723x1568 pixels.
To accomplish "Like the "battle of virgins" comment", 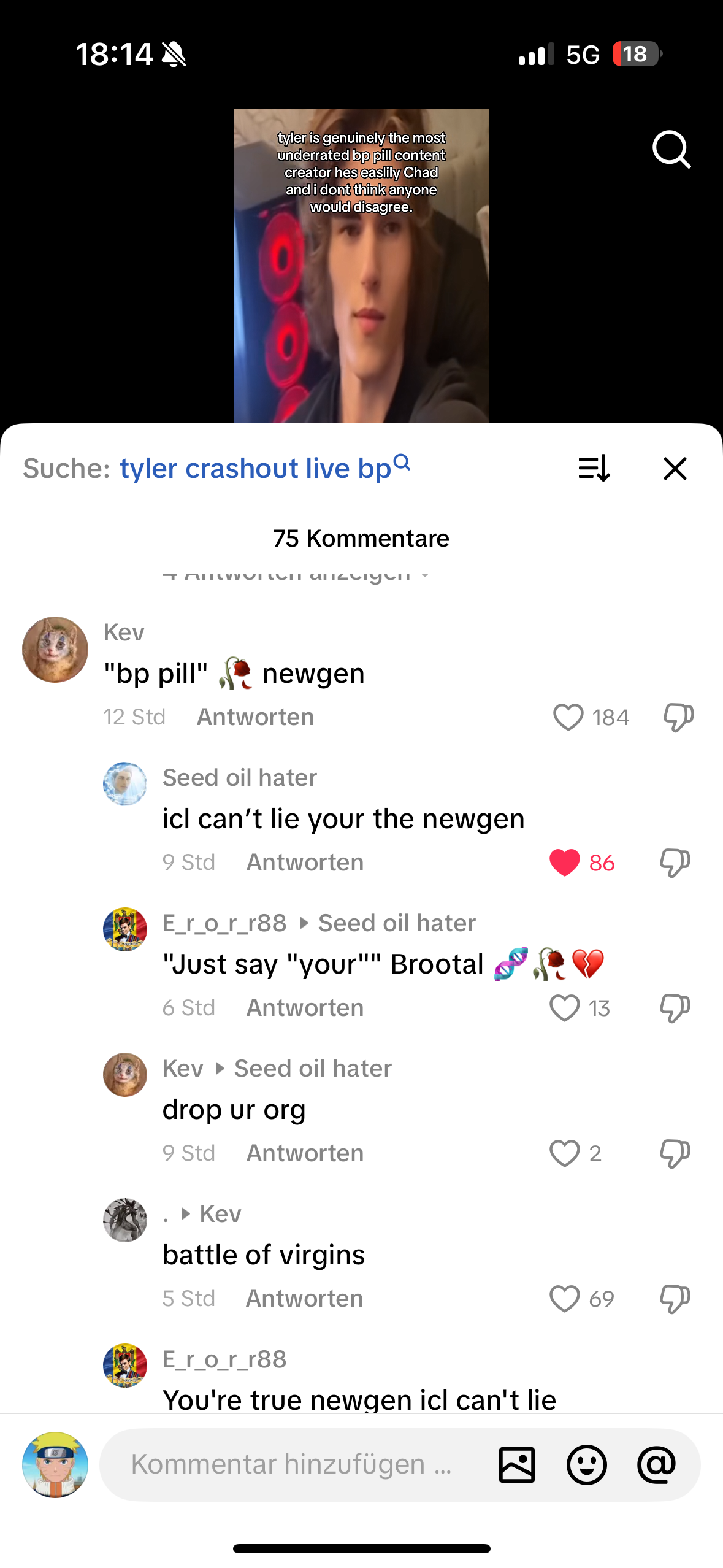I will click(565, 1298).
